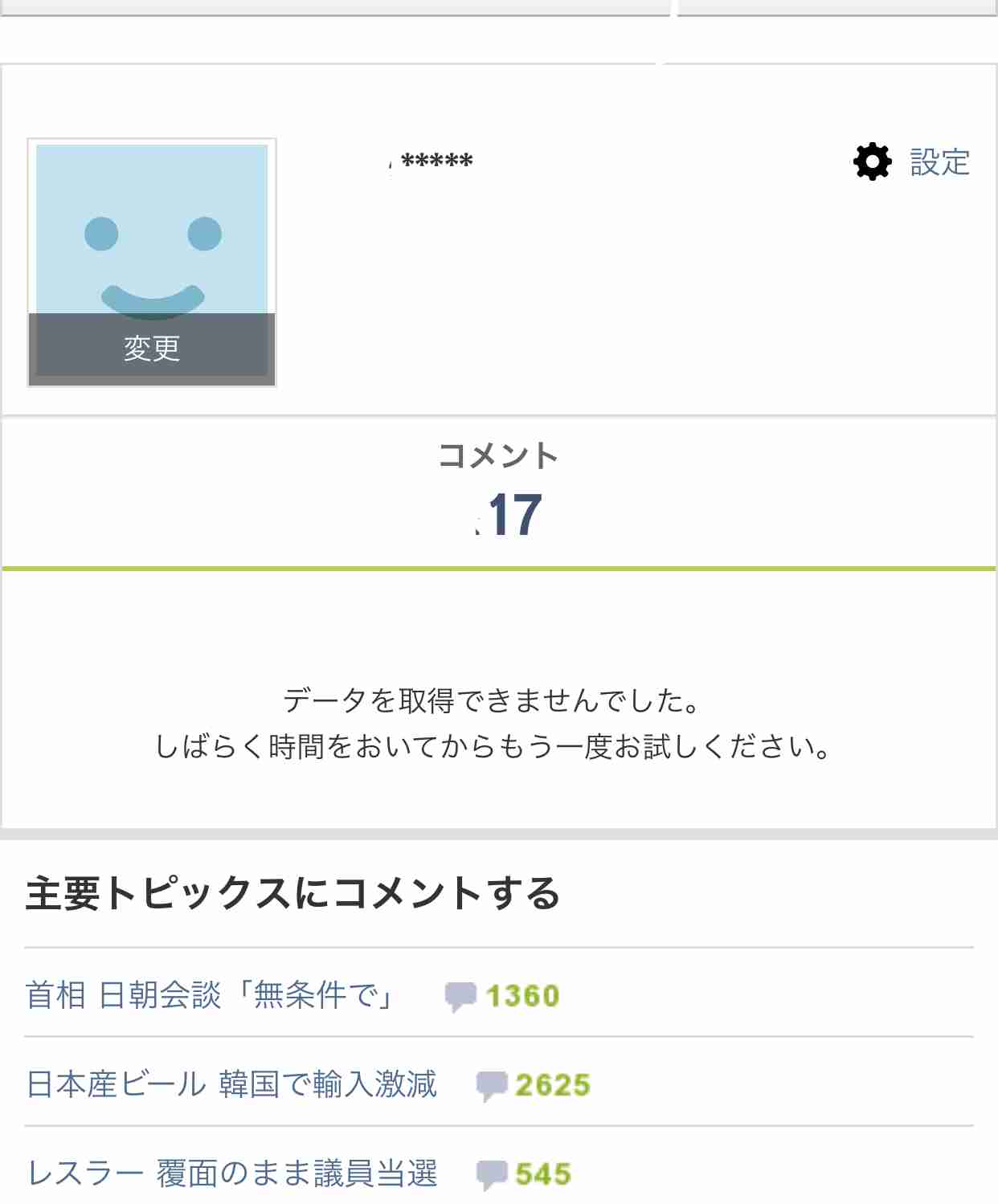Open topic 首相 日朝会談「無条件で」
The width and height of the screenshot is (998, 1204).
click(x=210, y=995)
